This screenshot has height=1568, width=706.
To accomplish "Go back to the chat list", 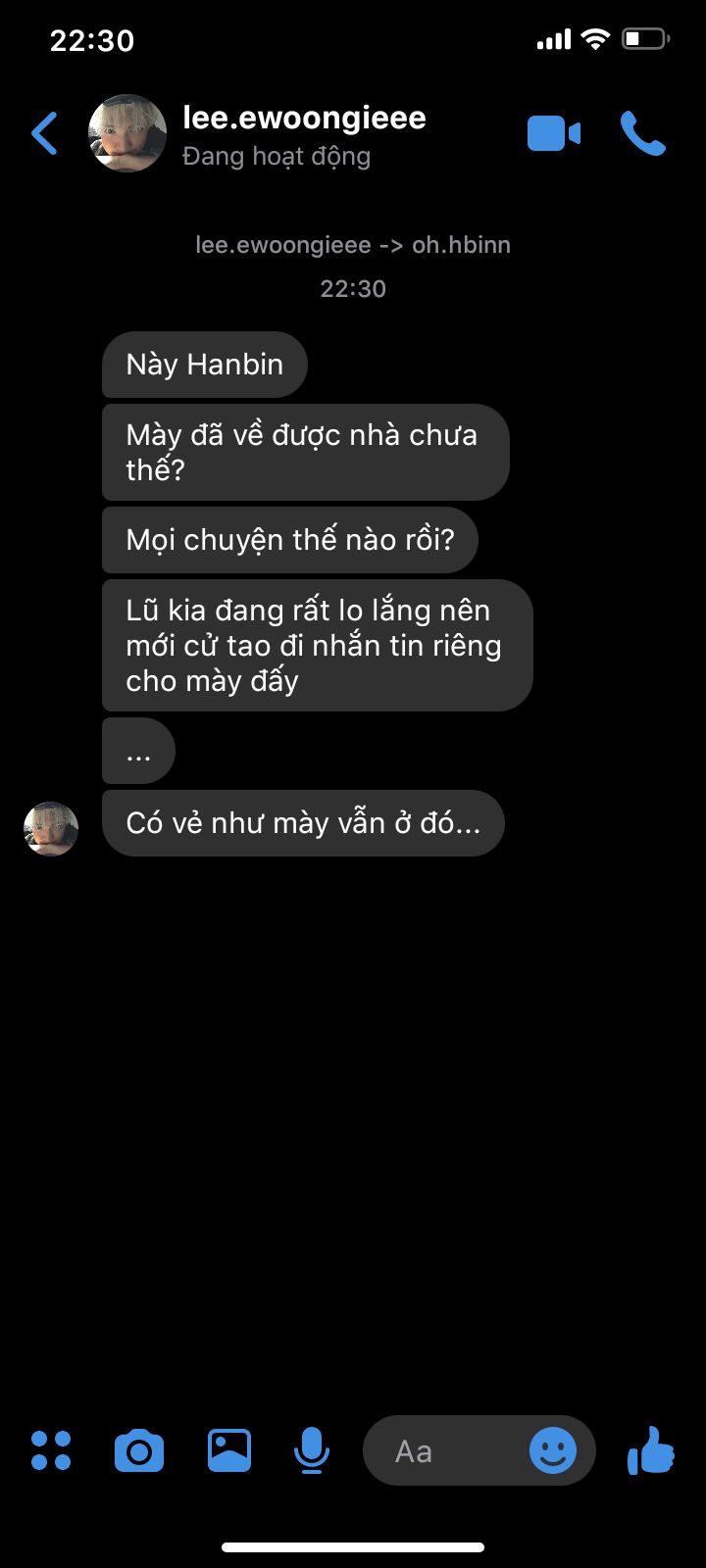I will tap(44, 134).
